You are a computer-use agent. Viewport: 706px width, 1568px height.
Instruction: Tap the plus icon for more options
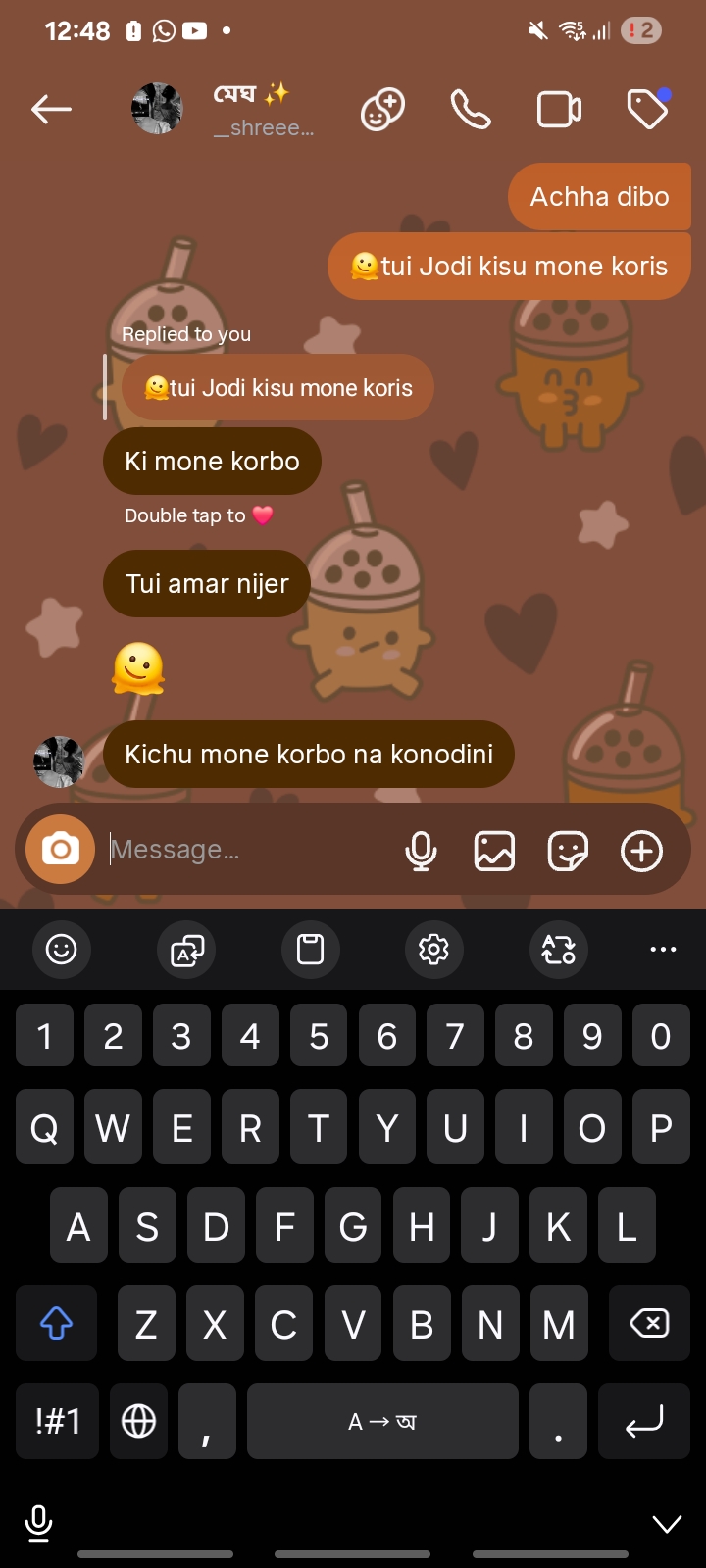641,851
